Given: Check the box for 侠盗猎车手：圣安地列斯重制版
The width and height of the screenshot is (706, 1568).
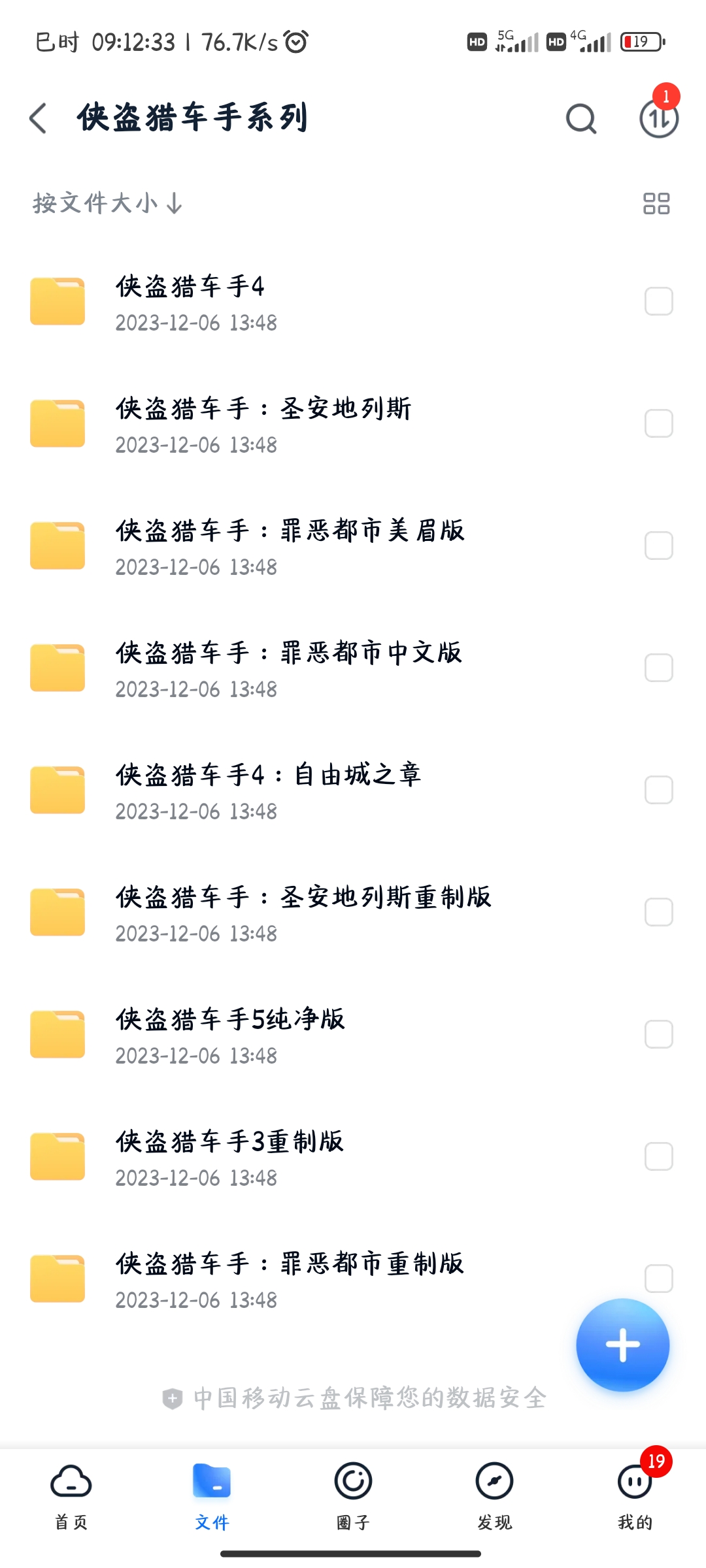Looking at the screenshot, I should [x=658, y=912].
